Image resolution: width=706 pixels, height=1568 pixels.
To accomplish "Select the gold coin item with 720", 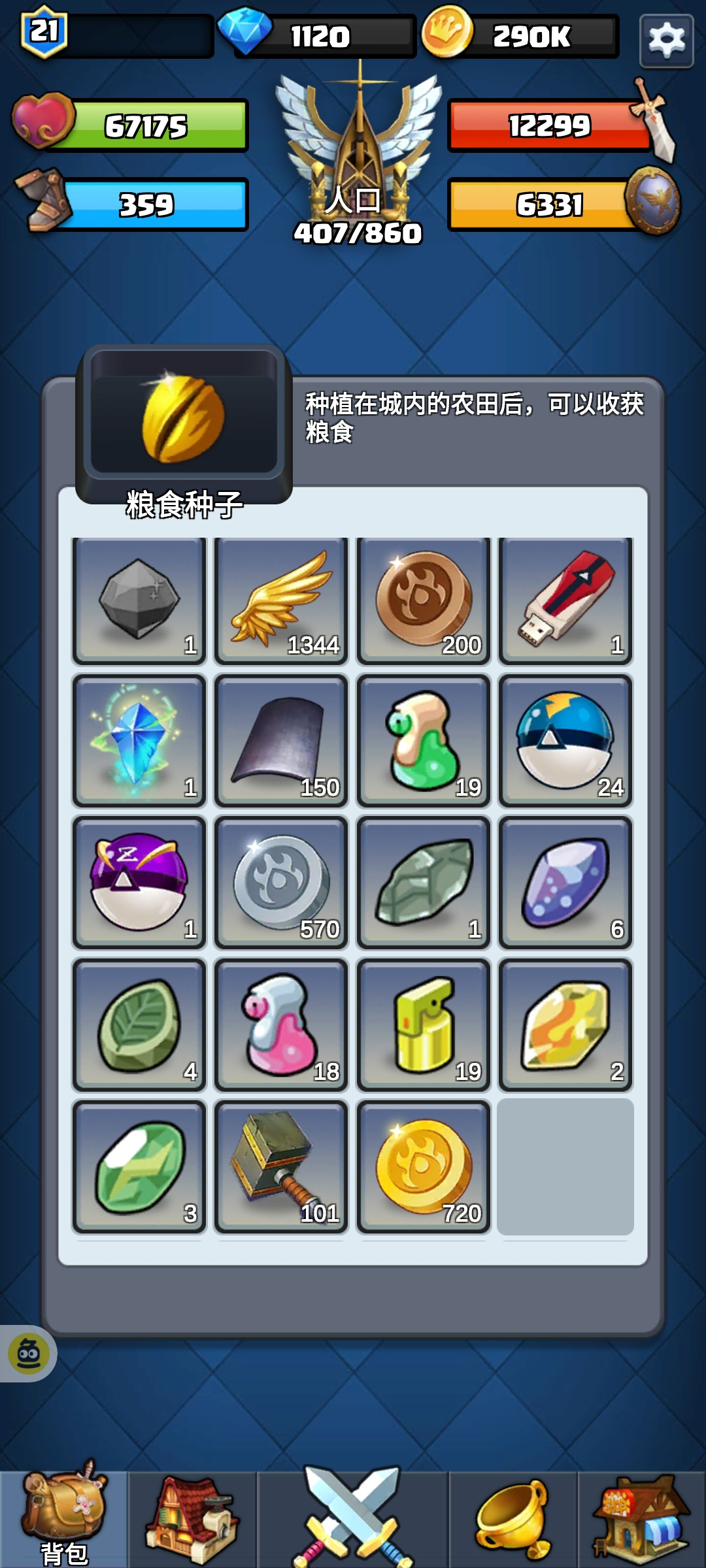I will tap(424, 1167).
